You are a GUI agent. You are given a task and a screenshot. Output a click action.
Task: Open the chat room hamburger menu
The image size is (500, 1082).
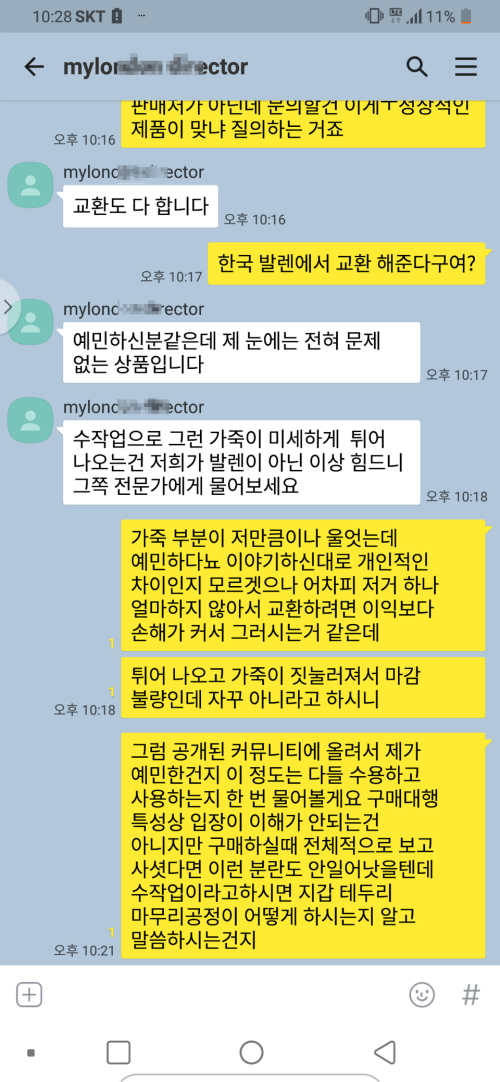click(x=466, y=67)
